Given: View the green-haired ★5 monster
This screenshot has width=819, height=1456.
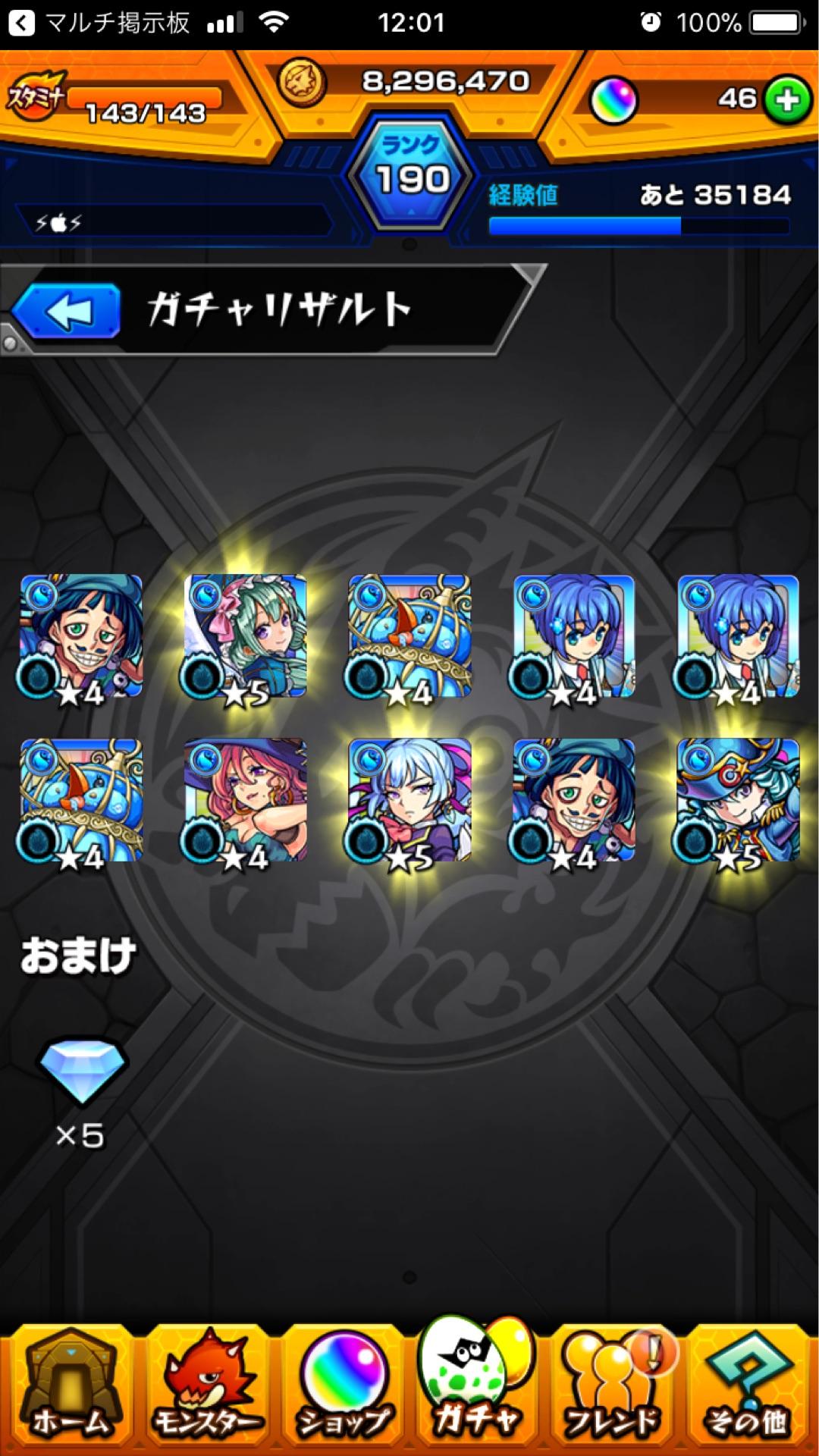Looking at the screenshot, I should (246, 637).
